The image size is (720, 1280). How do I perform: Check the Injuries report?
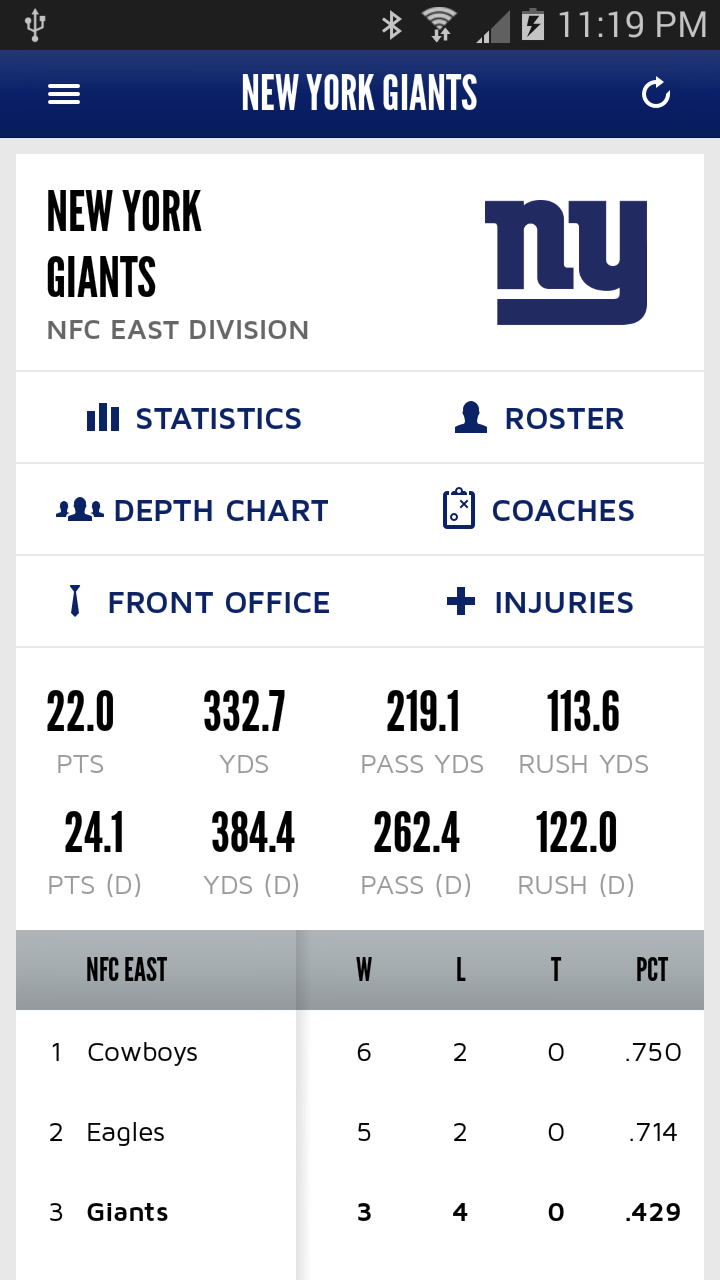tap(540, 602)
